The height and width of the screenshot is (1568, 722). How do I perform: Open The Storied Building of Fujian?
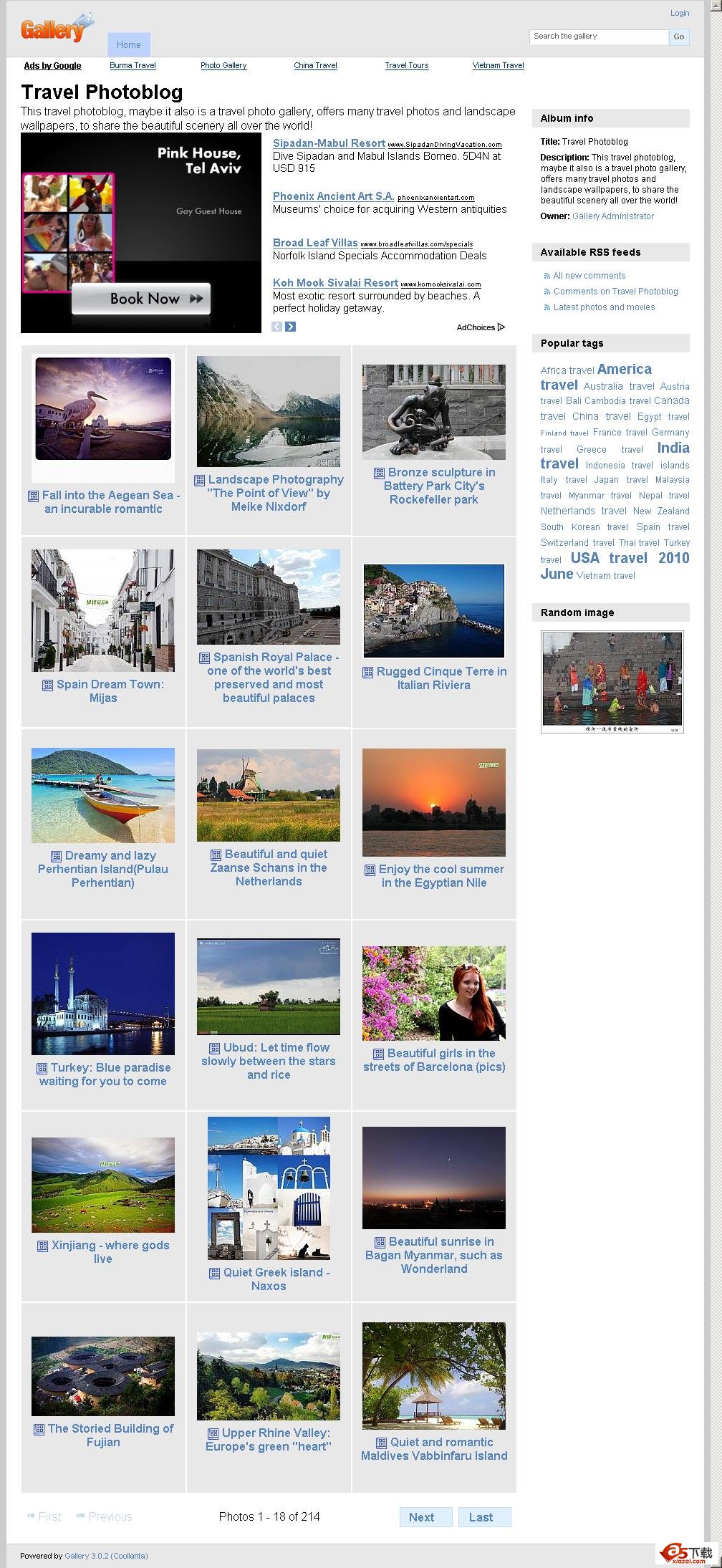point(103,1375)
